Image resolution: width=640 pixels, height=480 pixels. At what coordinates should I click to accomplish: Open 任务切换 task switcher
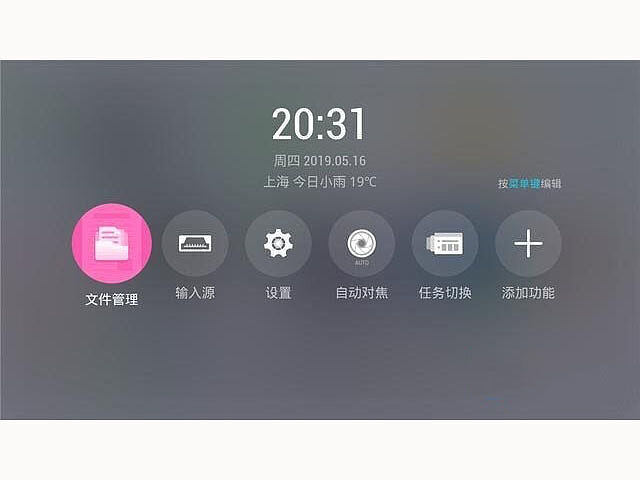tap(445, 244)
